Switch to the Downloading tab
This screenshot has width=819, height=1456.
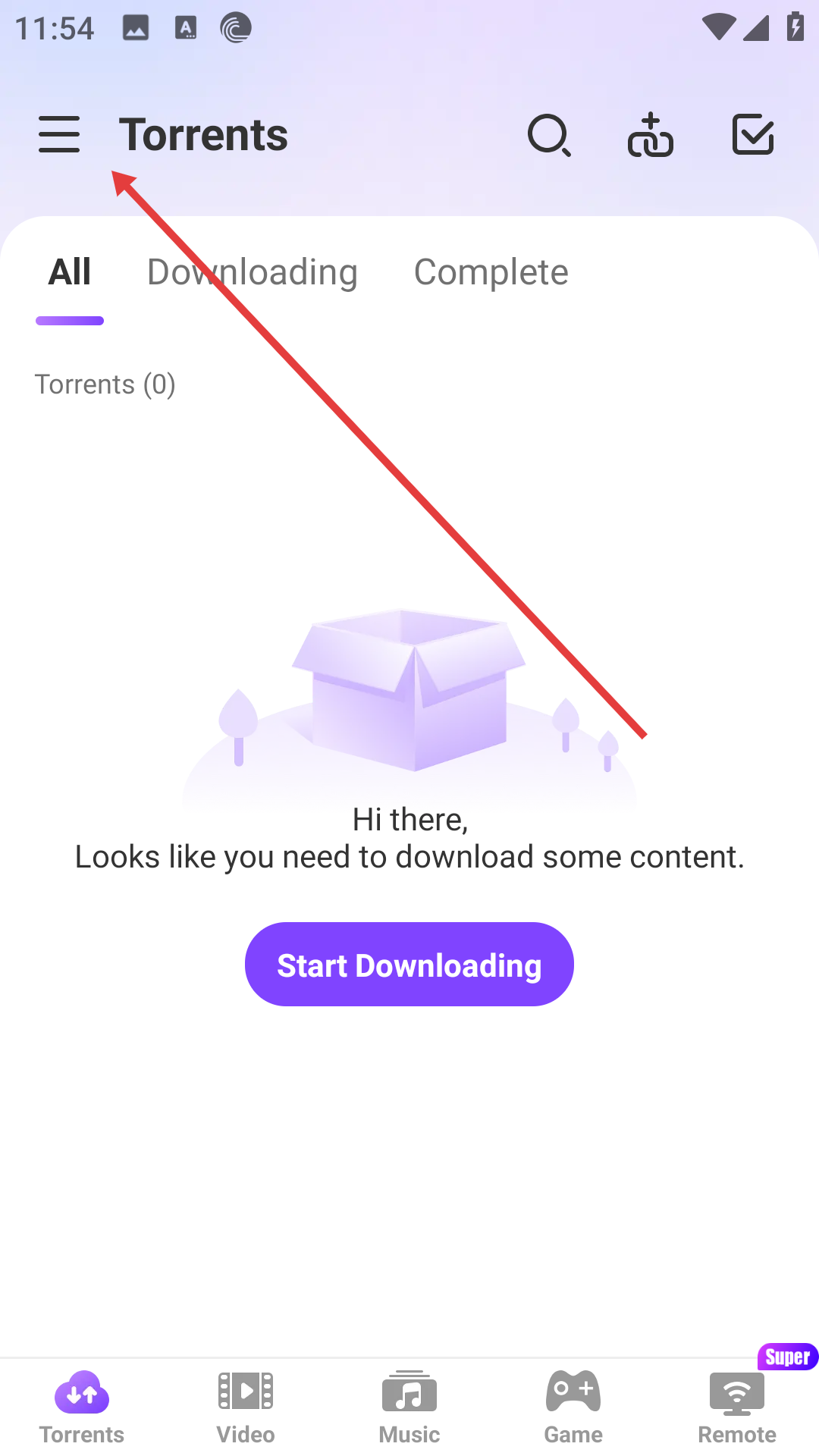coord(252,272)
